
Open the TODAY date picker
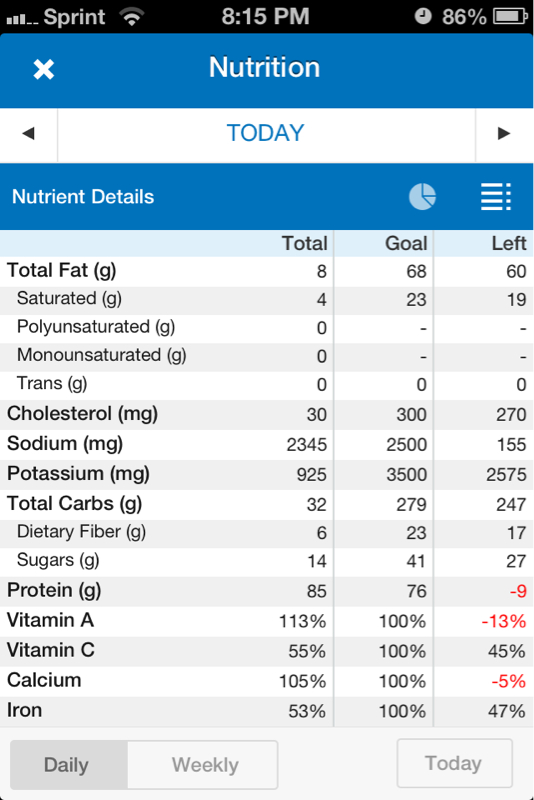pos(266,134)
